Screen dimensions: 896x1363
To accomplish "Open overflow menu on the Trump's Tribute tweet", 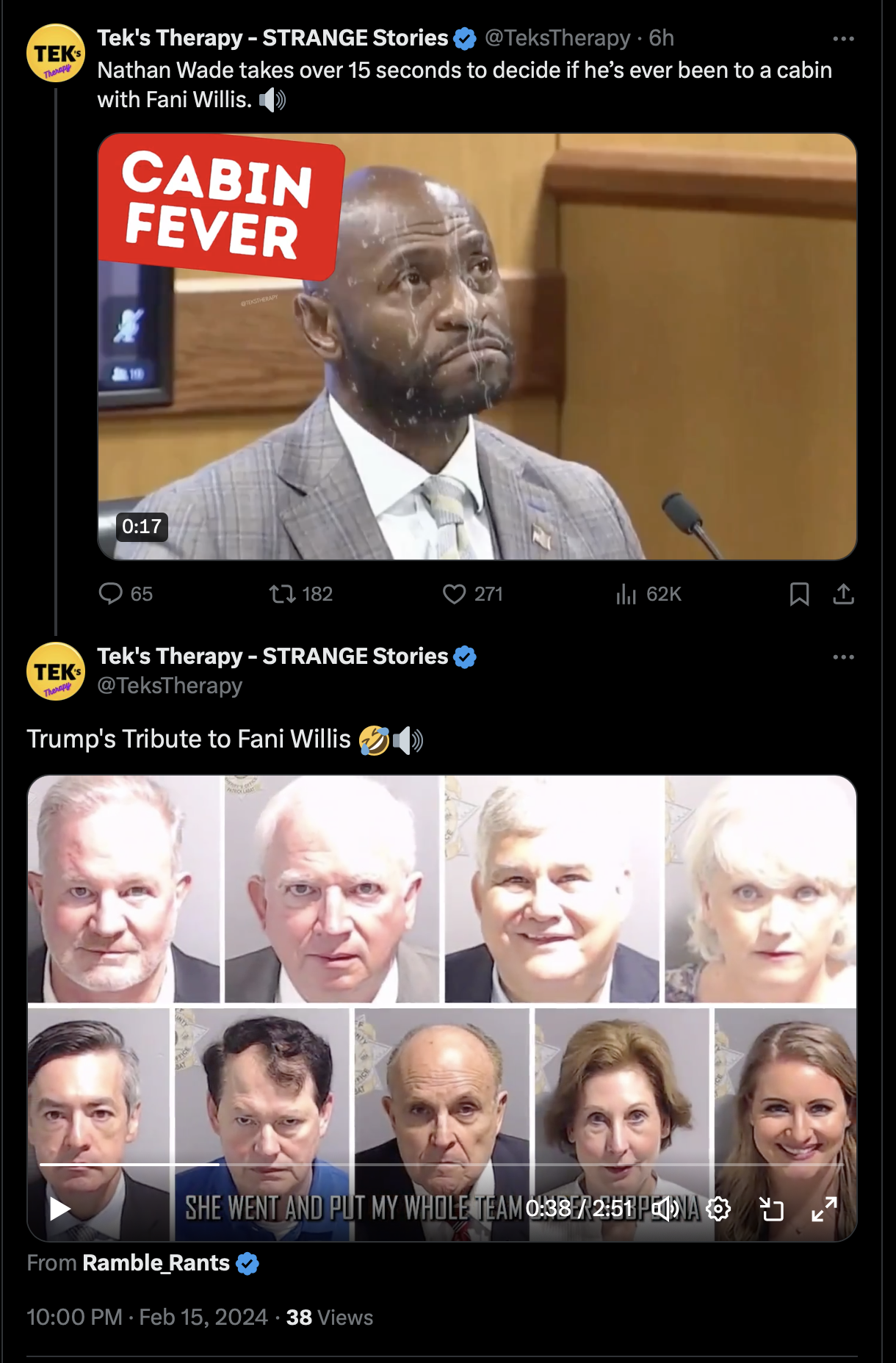I will [x=843, y=657].
